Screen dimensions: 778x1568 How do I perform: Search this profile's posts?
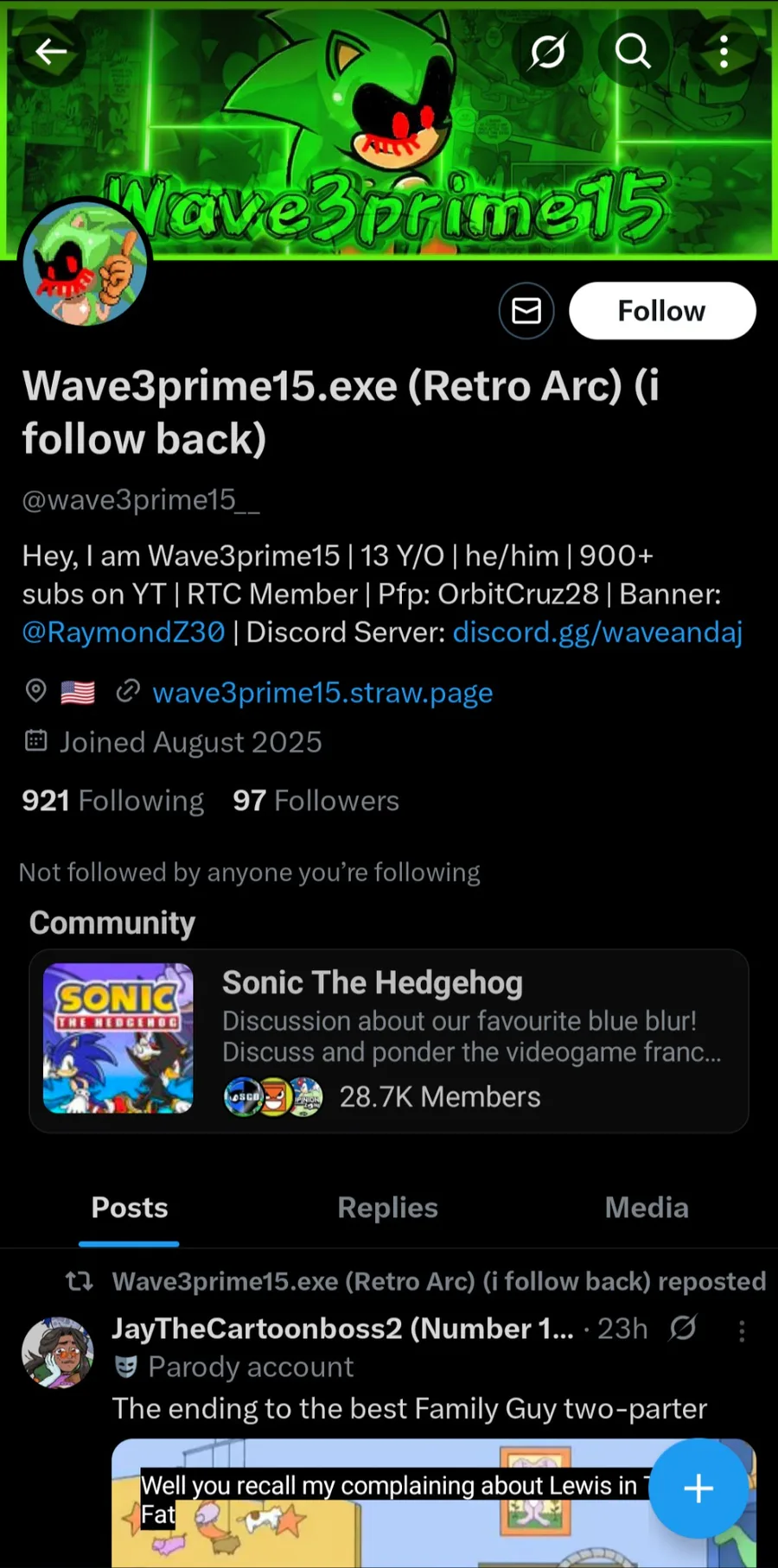[x=633, y=53]
